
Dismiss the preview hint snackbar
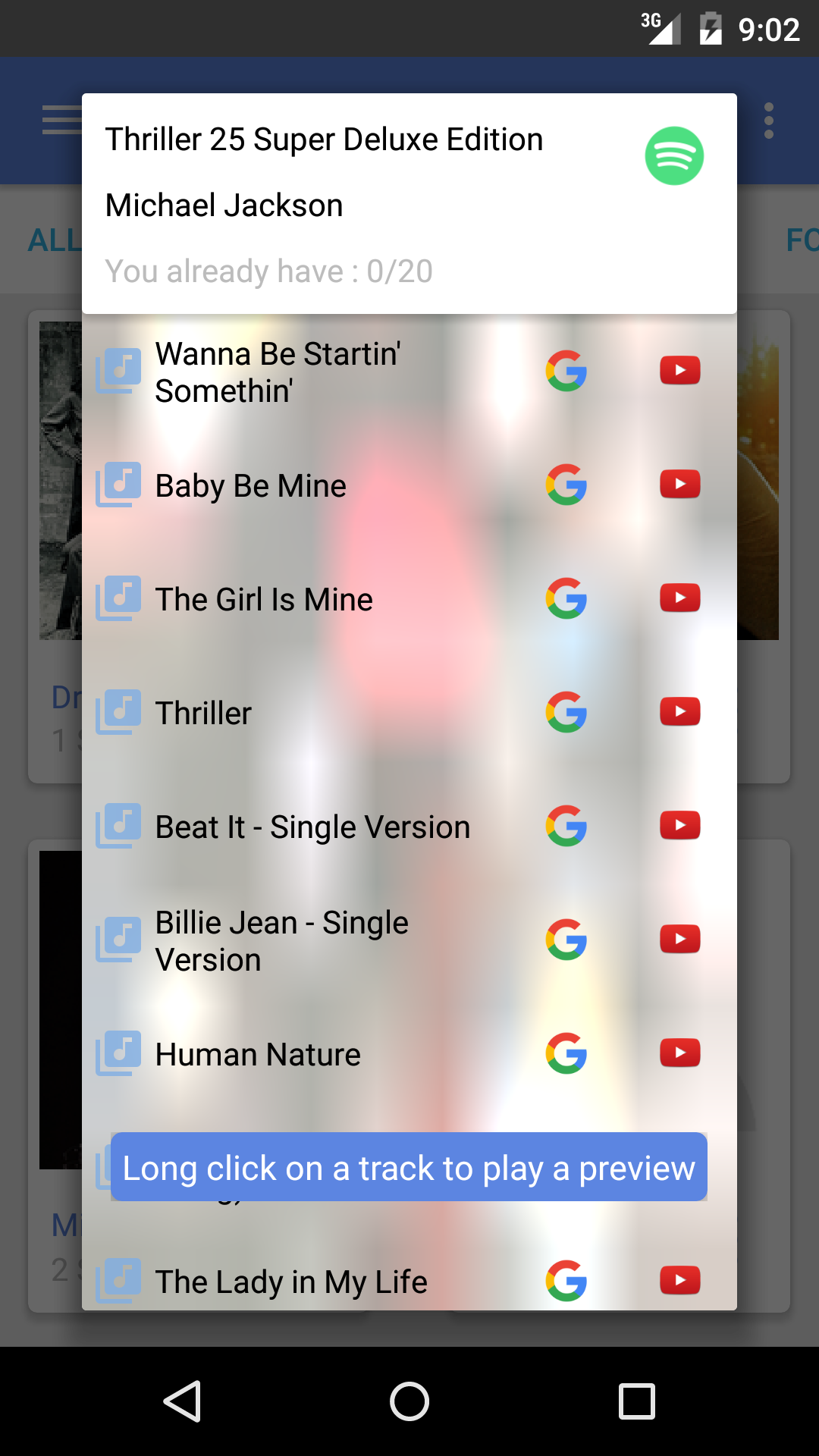(x=408, y=1168)
